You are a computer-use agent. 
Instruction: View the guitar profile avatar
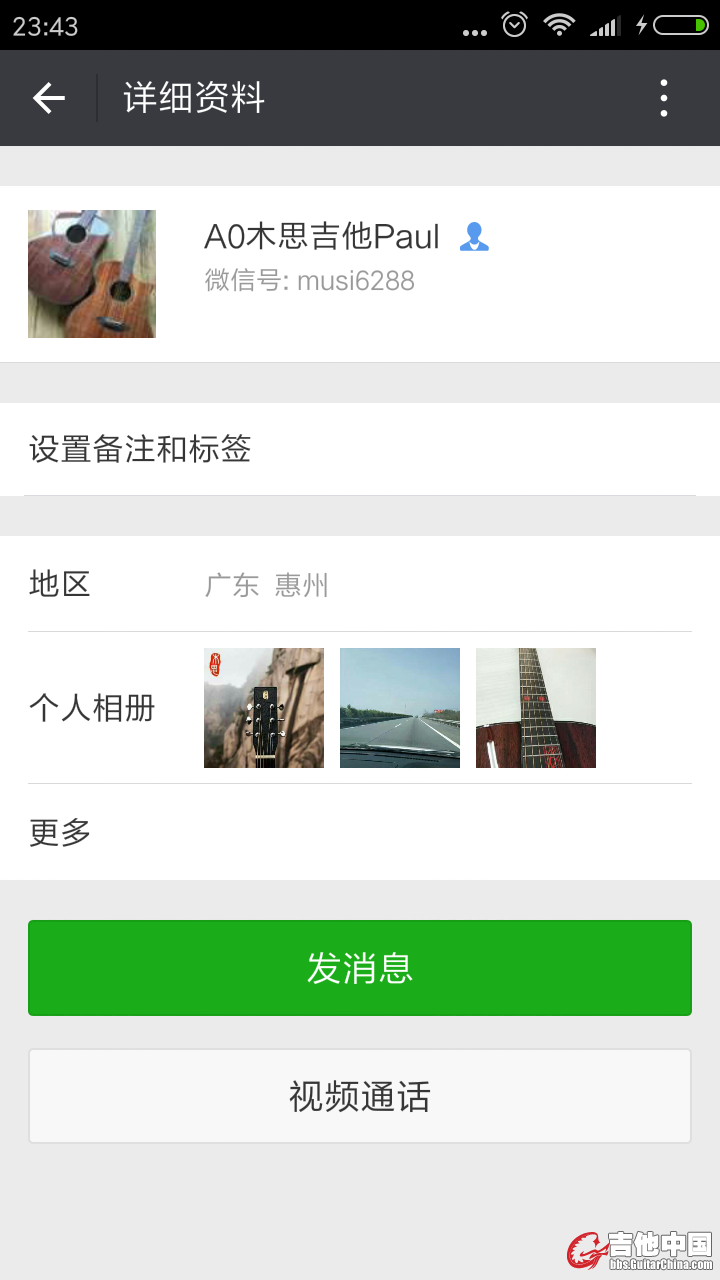coord(92,274)
